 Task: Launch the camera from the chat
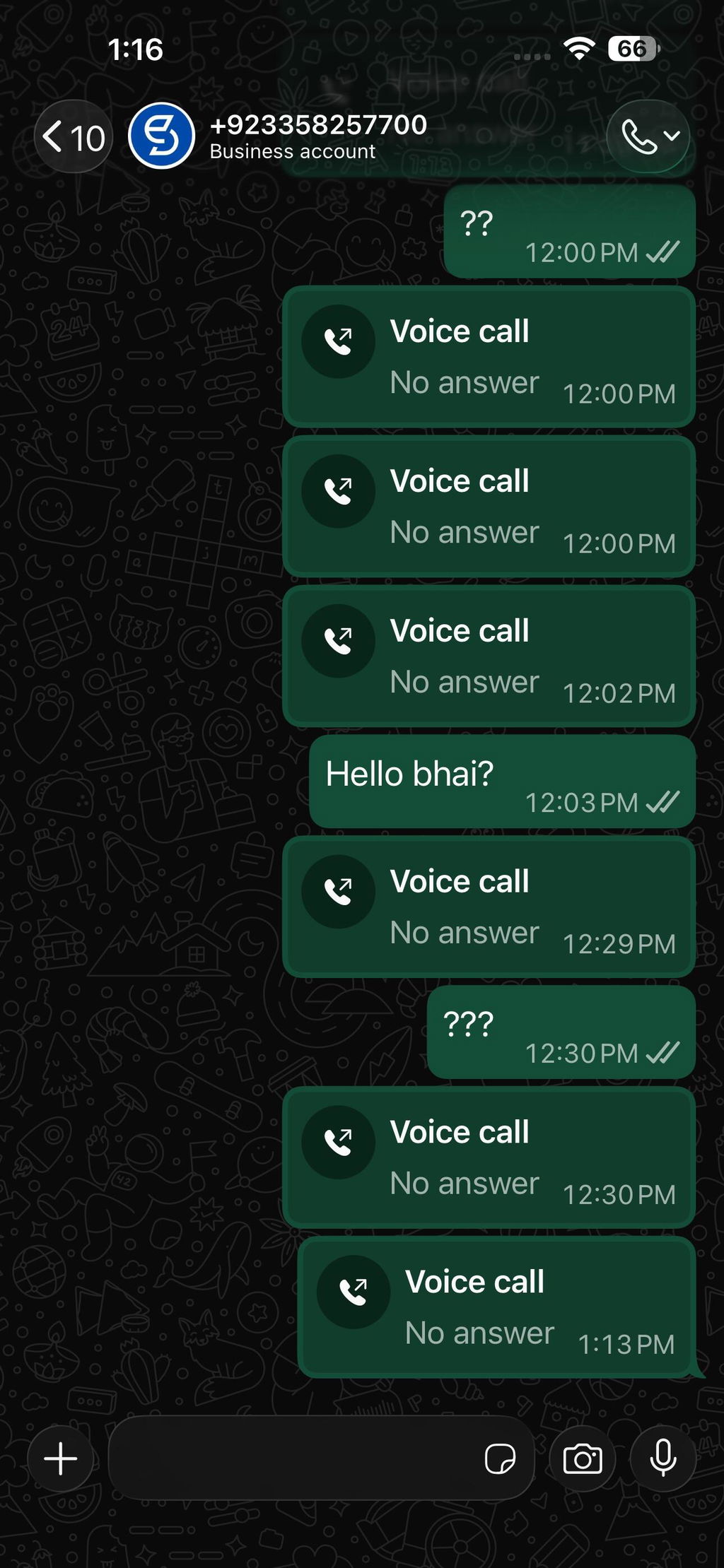click(x=583, y=1458)
